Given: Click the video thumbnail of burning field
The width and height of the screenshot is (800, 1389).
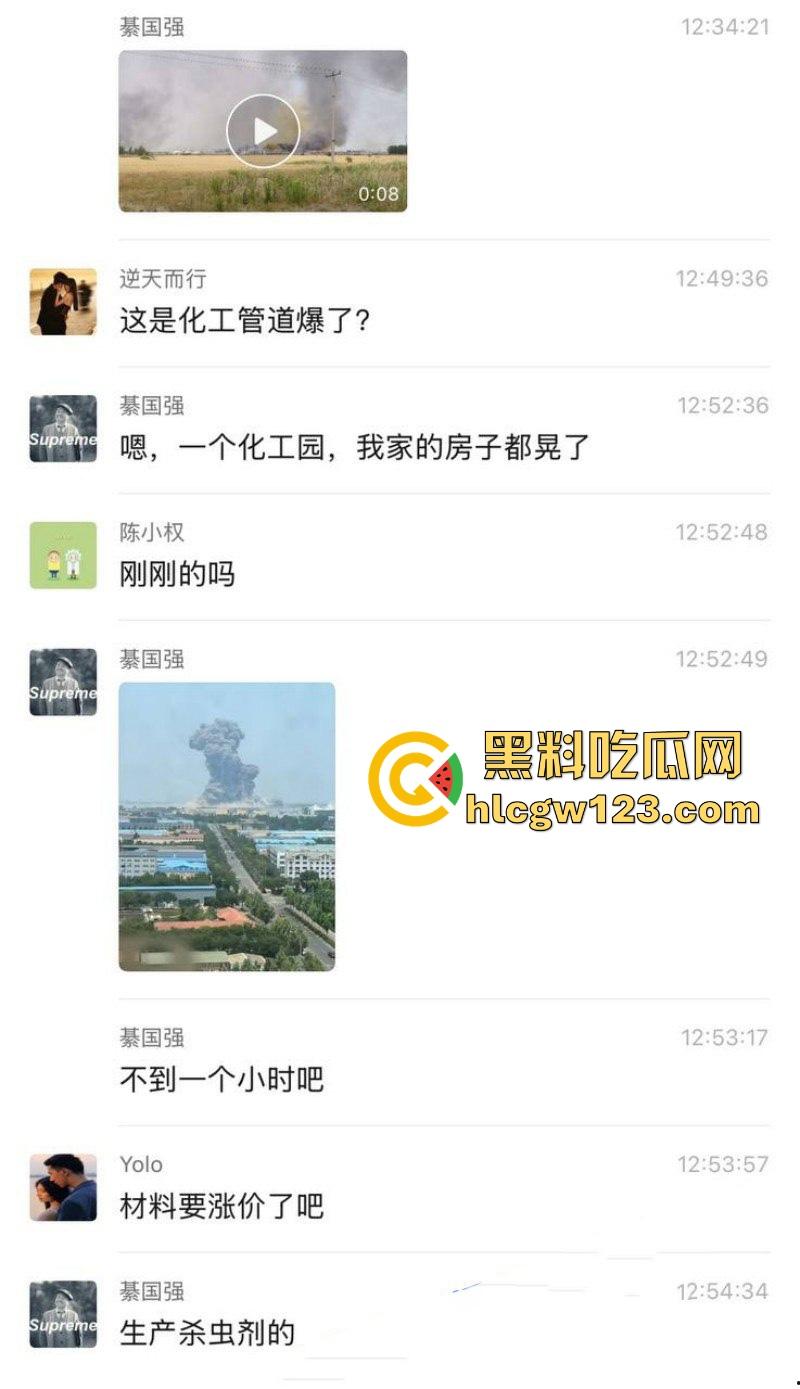Looking at the screenshot, I should tap(263, 130).
